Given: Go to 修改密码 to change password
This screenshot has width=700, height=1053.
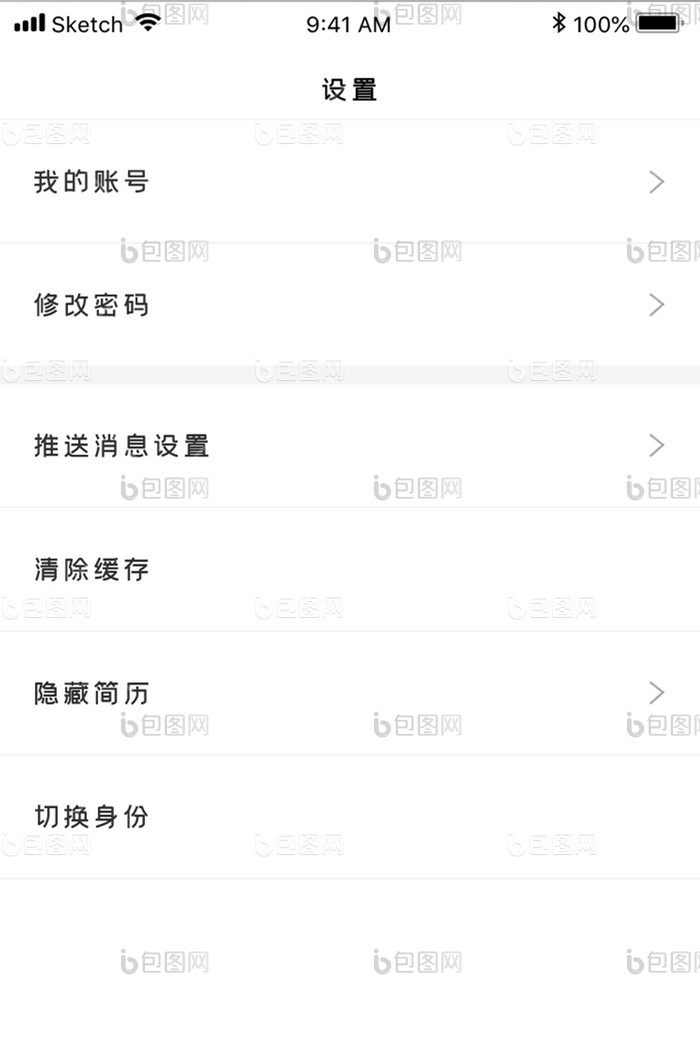Looking at the screenshot, I should [92, 305].
